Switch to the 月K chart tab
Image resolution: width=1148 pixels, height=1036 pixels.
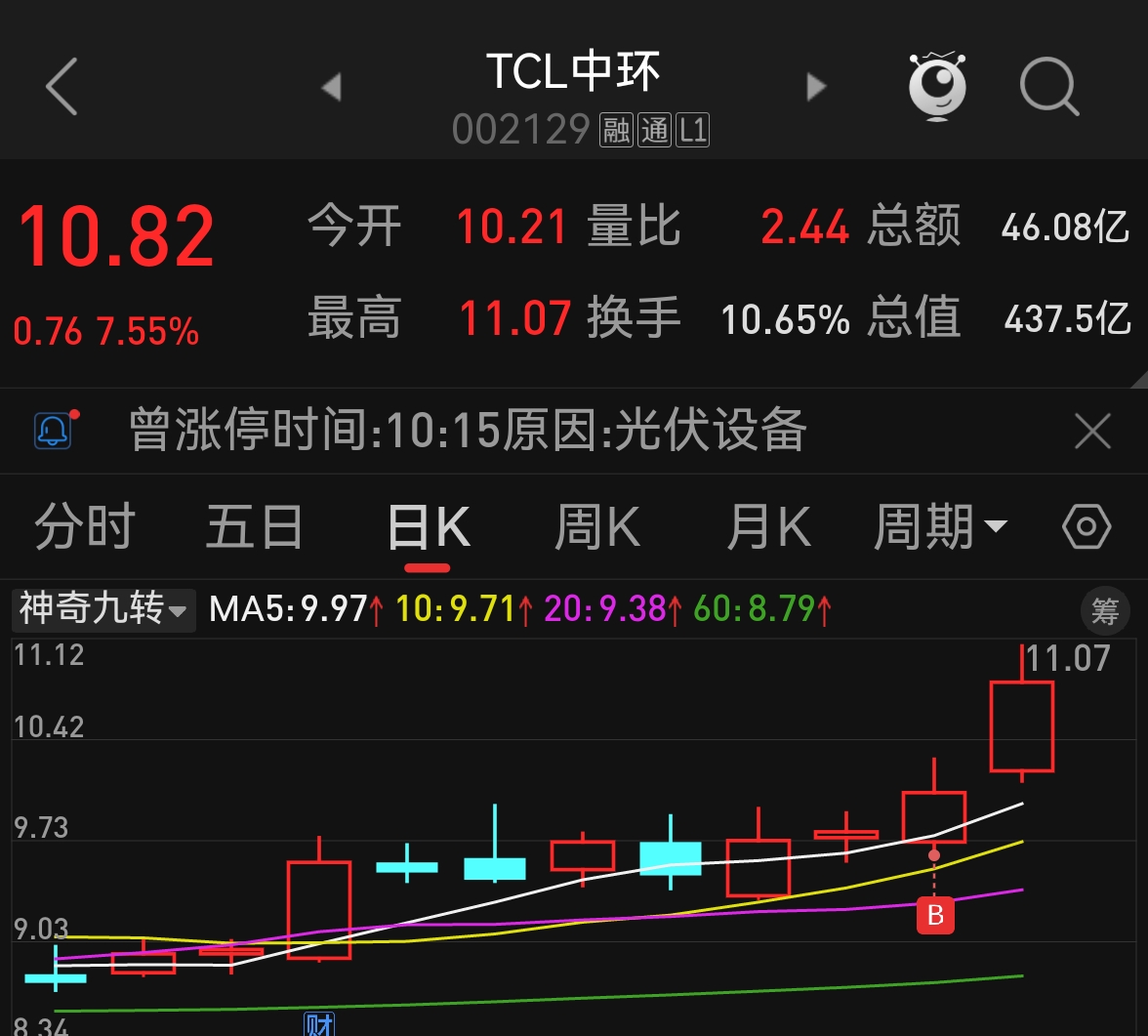click(x=768, y=528)
